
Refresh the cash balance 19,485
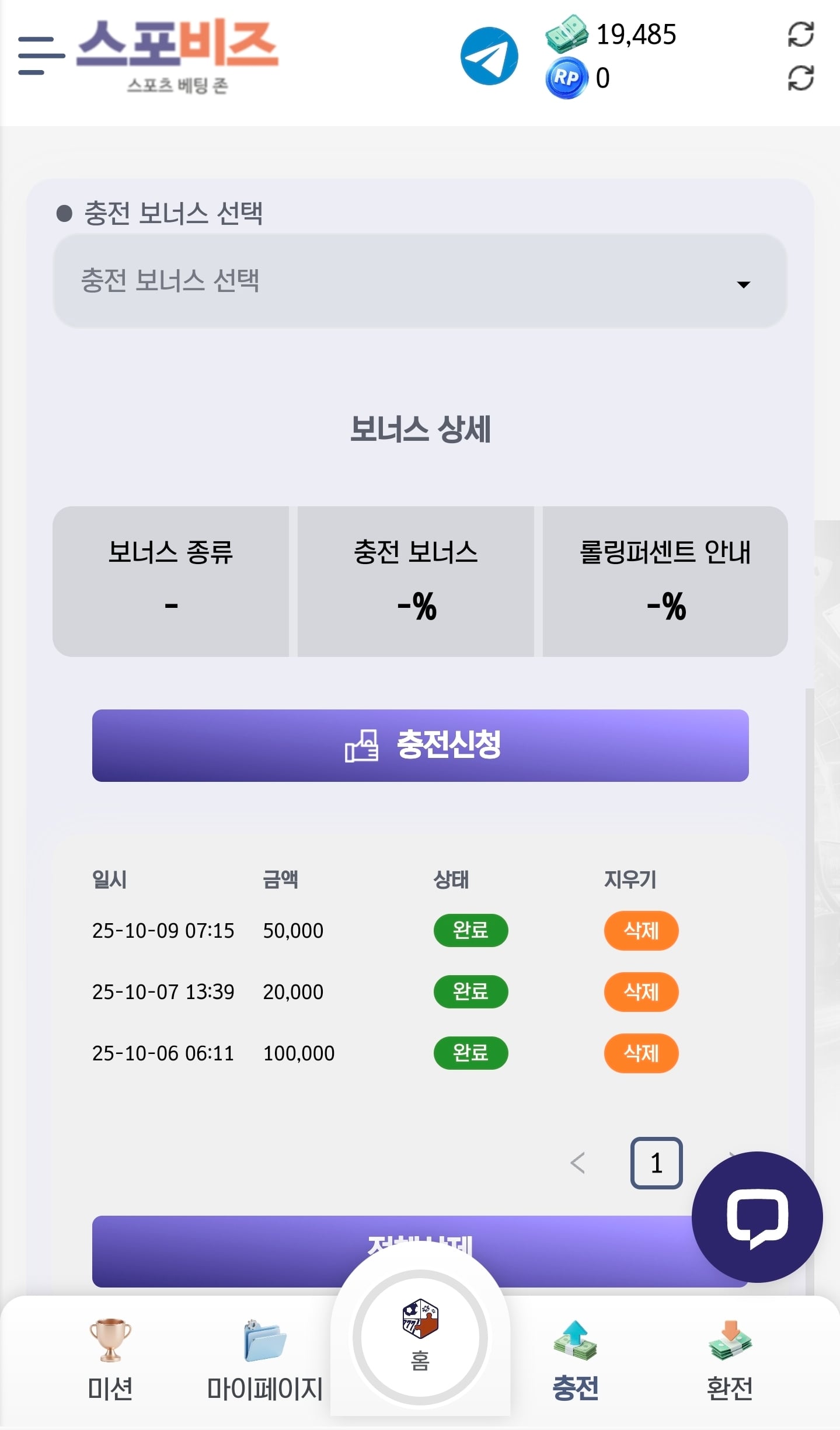800,34
